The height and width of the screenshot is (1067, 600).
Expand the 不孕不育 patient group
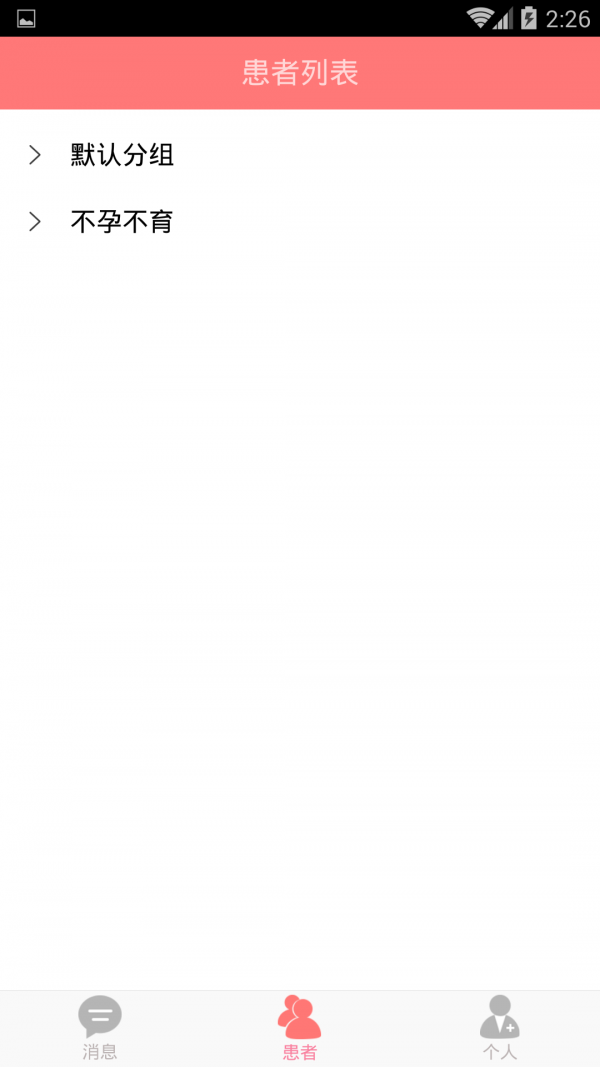(120, 221)
